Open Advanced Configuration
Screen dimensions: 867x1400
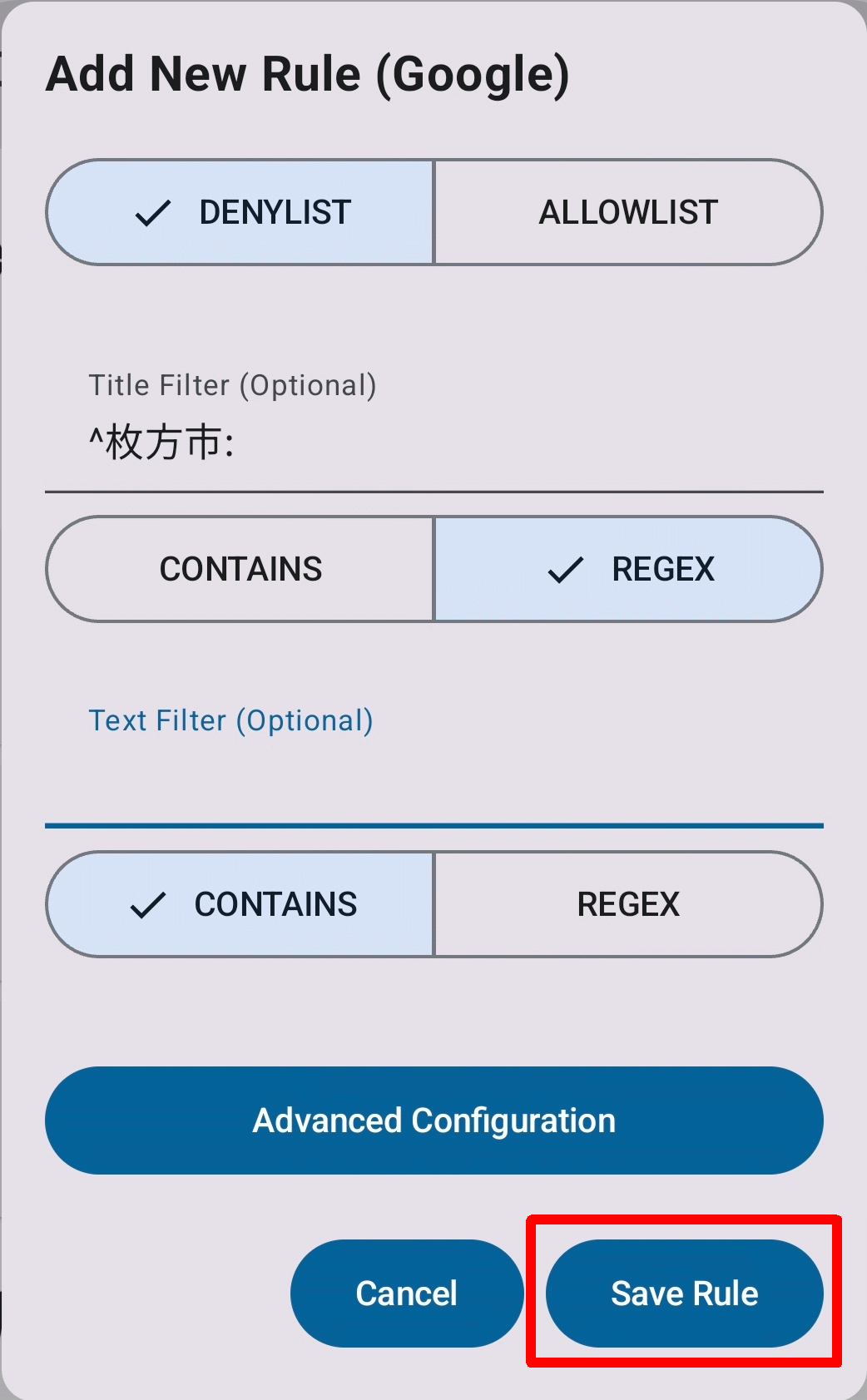[433, 1120]
